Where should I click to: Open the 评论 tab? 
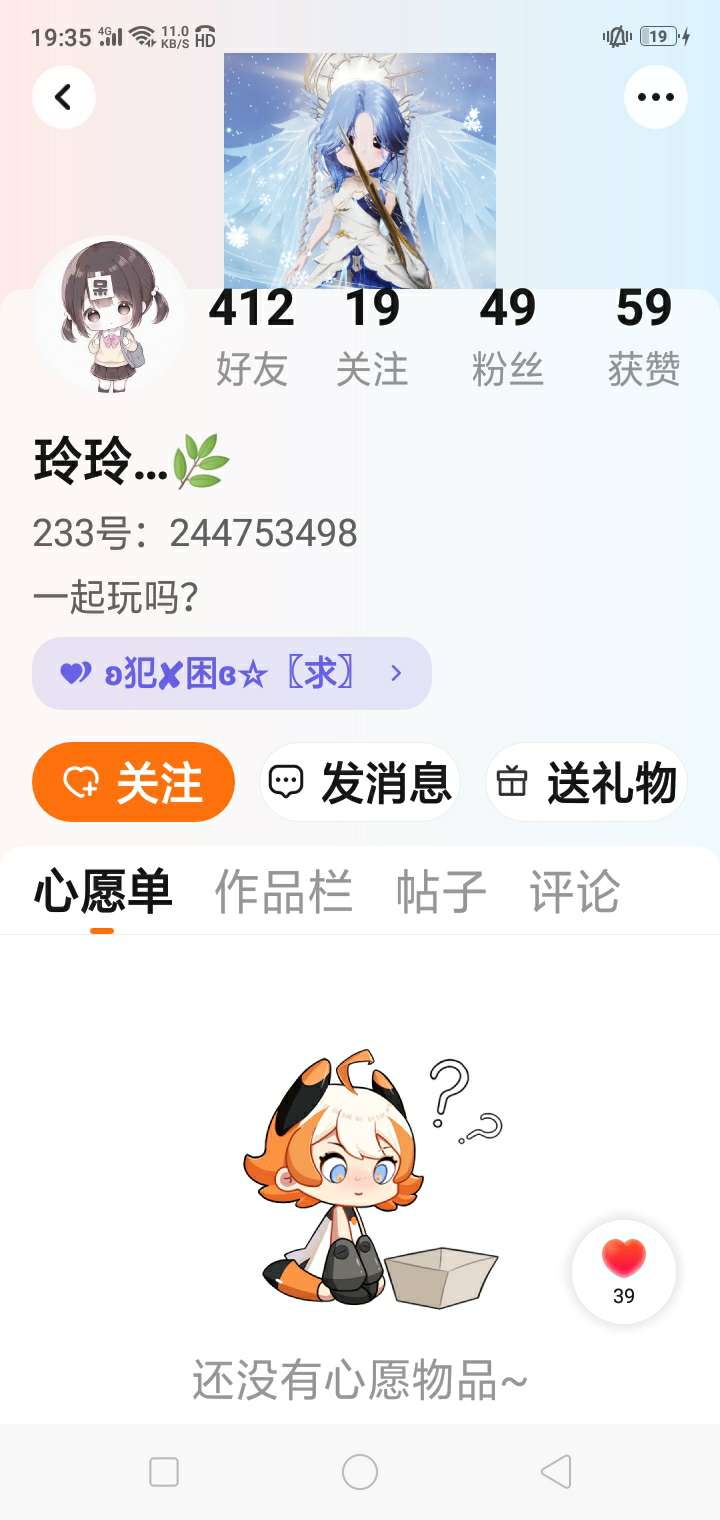(x=575, y=891)
